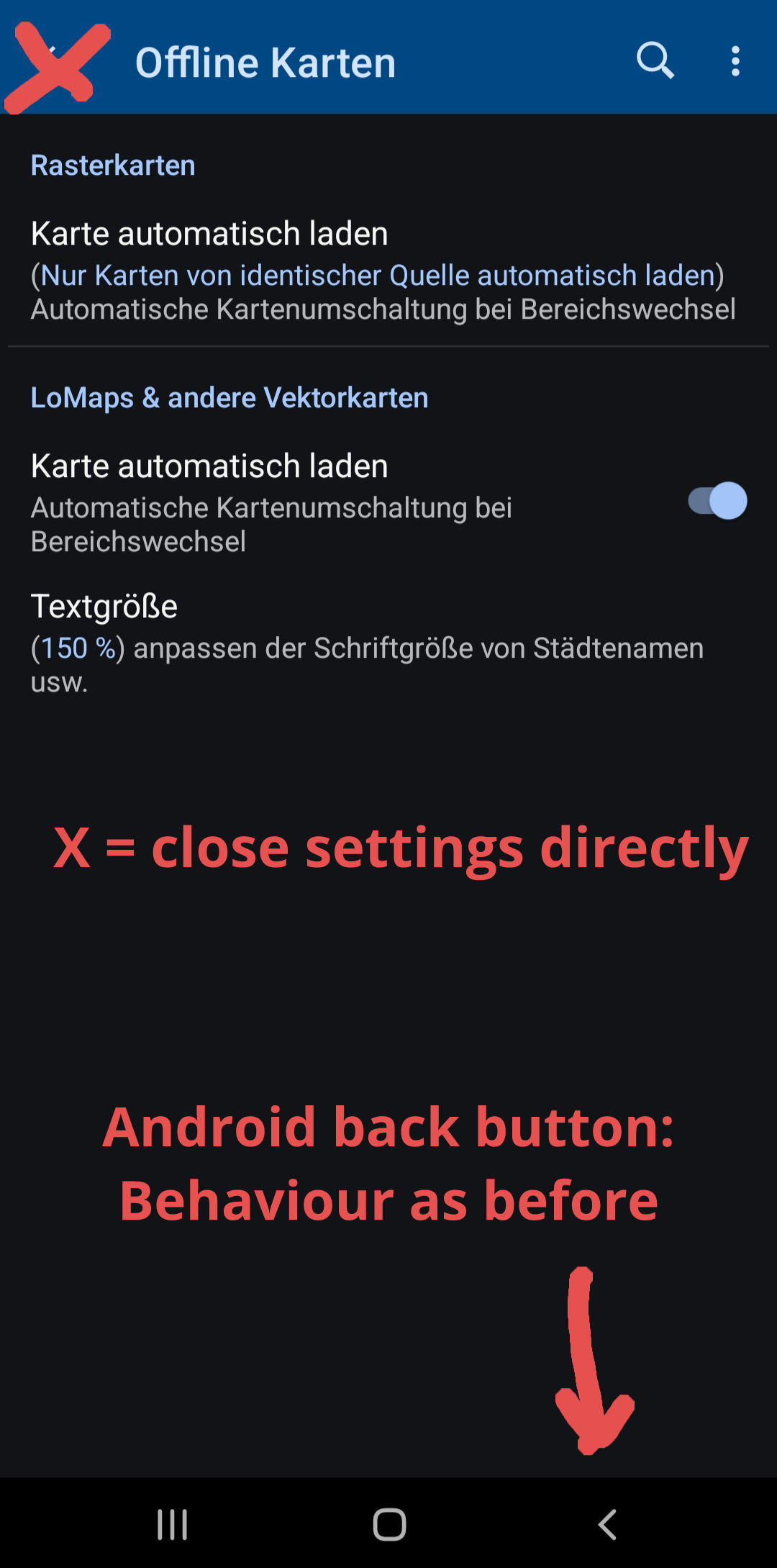777x1568 pixels.
Task: Open Rasterkarten Karte automatisch laden setting
Action: [x=381, y=271]
